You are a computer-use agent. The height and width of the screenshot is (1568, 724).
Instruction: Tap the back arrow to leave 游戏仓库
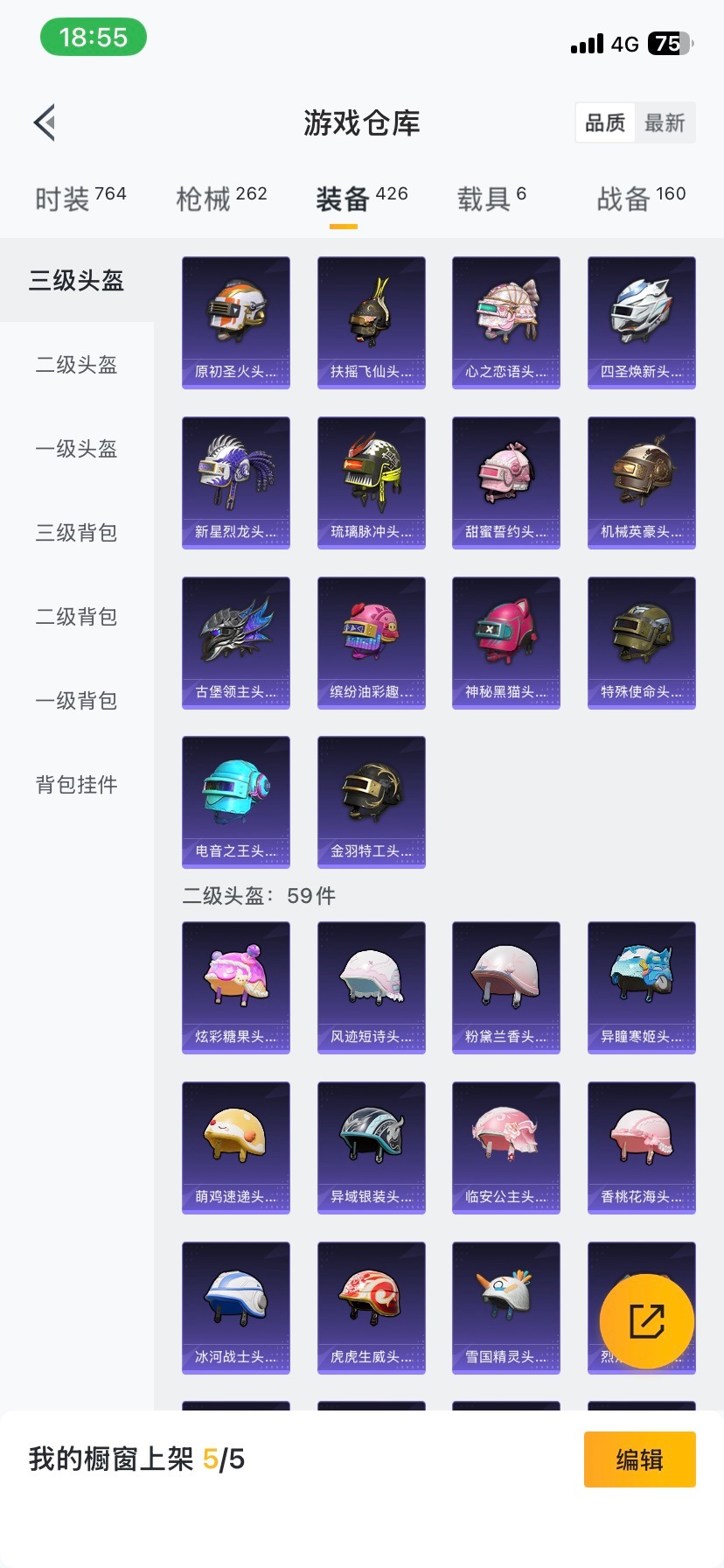pos(44,122)
